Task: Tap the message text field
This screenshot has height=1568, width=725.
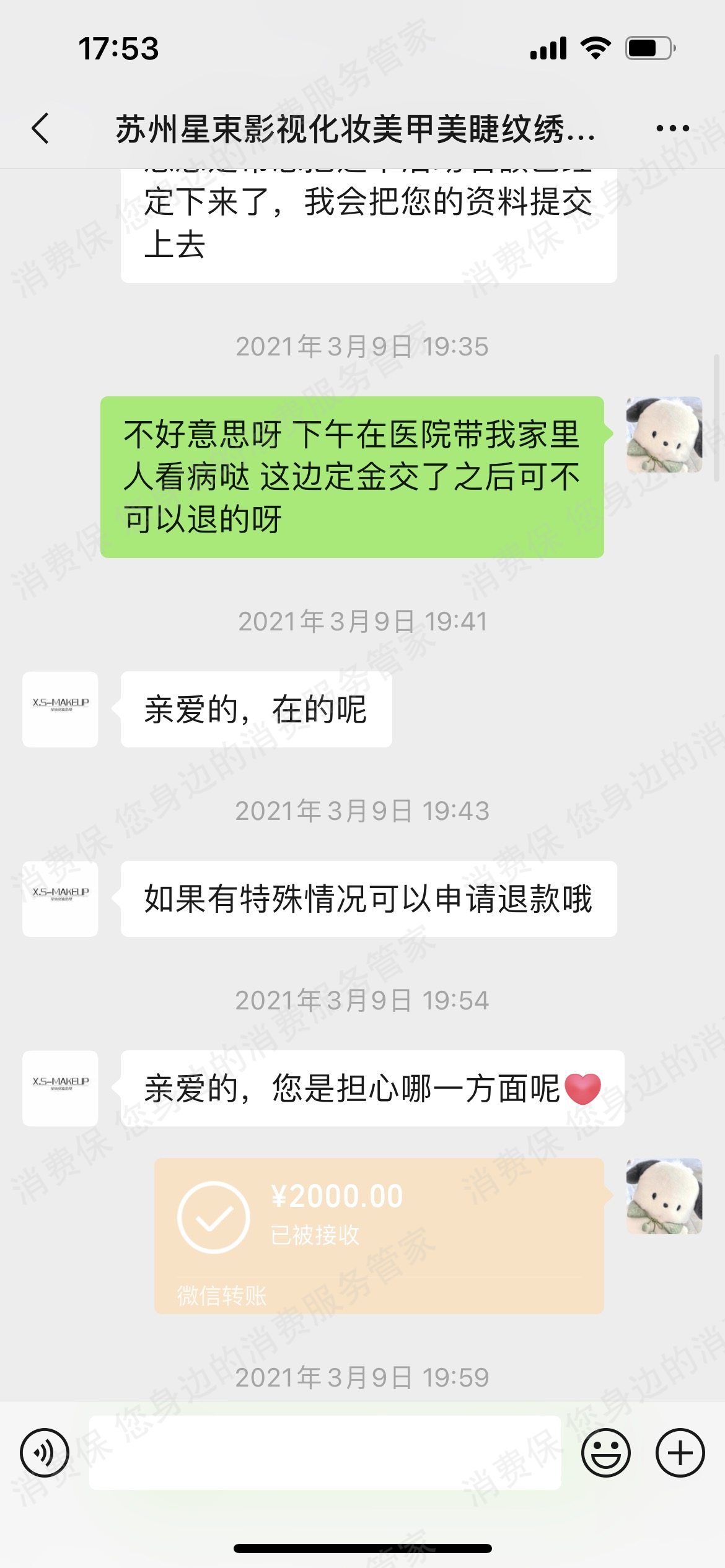Action: [x=325, y=1453]
